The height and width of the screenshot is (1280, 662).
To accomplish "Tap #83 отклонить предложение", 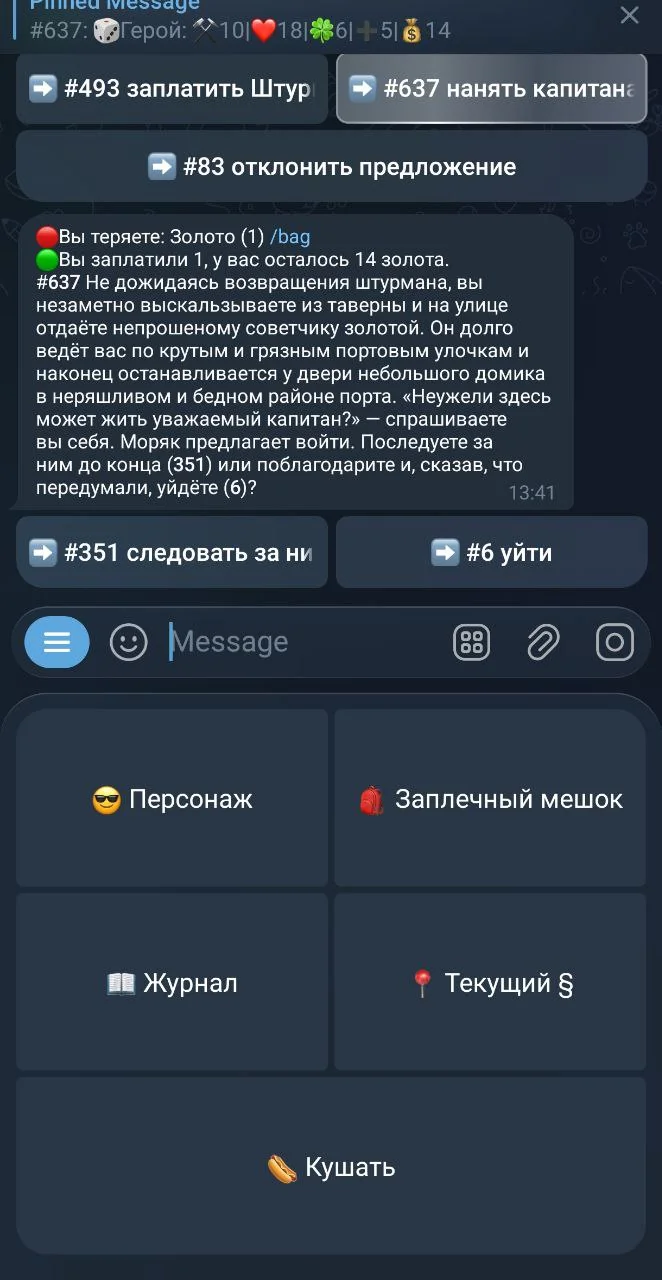I will coord(332,166).
